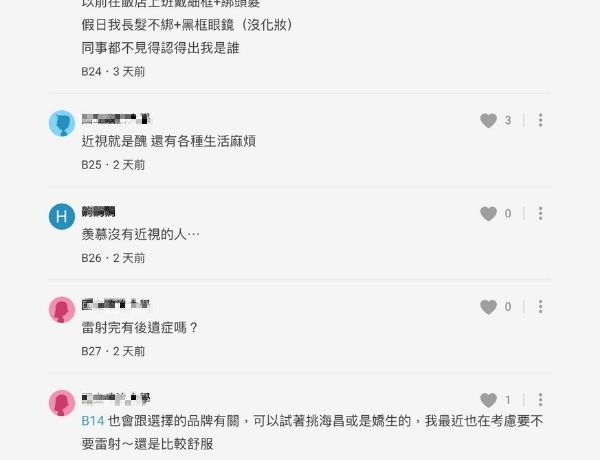The image size is (600, 460).
Task: Open overflow menu for comment B27
Action: coord(540,307)
